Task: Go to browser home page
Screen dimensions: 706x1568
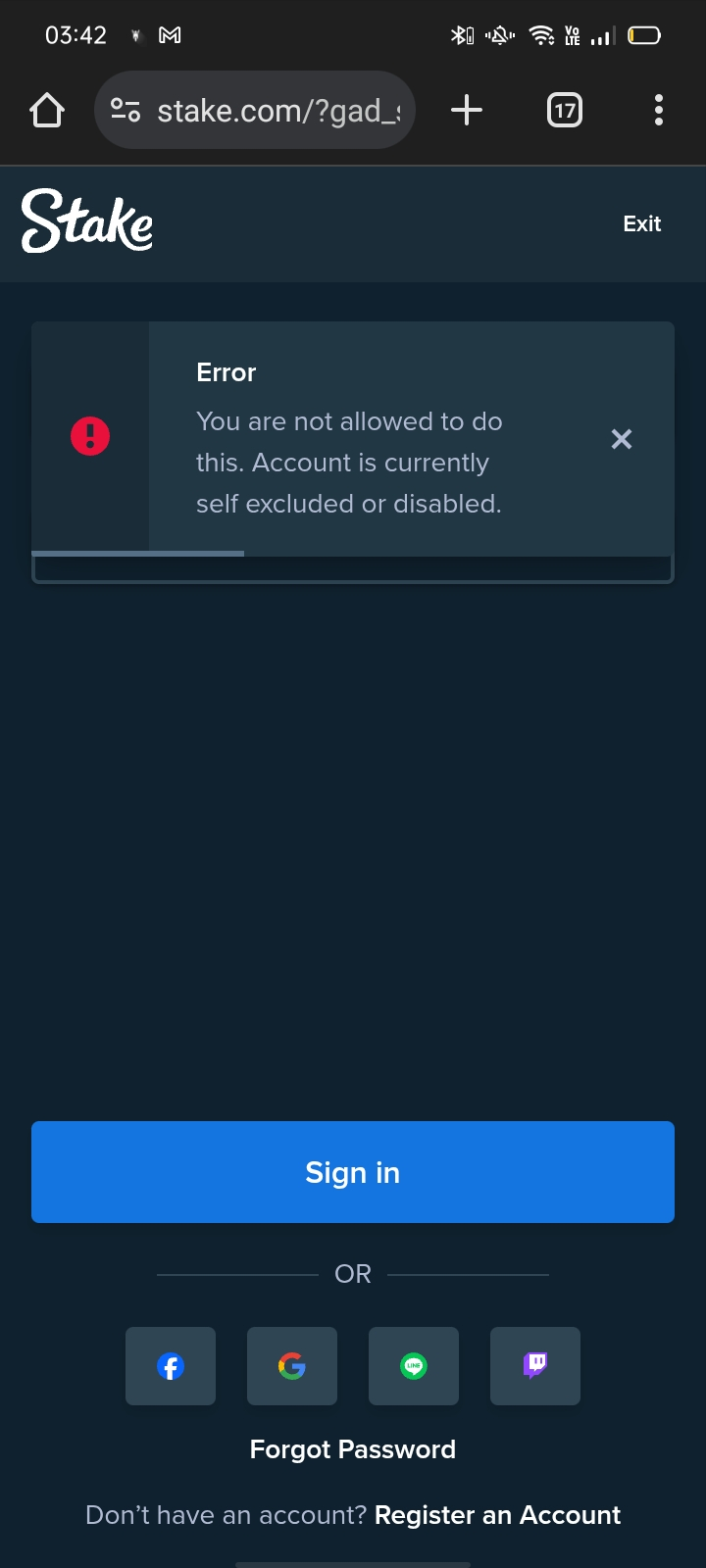Action: (x=47, y=110)
